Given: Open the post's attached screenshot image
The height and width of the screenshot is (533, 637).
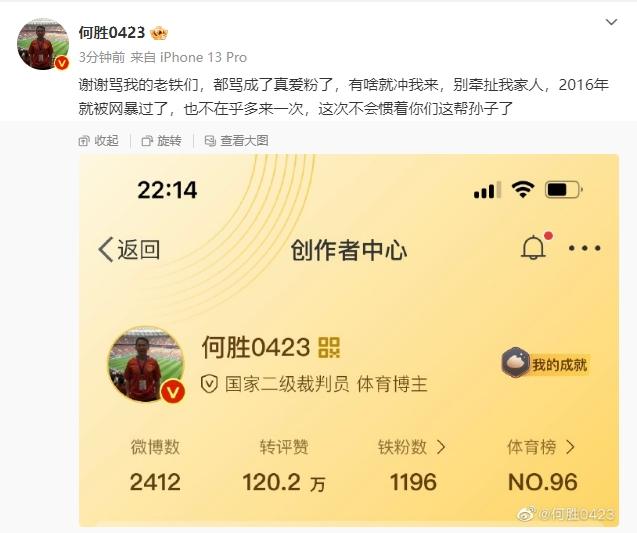Looking at the screenshot, I should point(348,340).
